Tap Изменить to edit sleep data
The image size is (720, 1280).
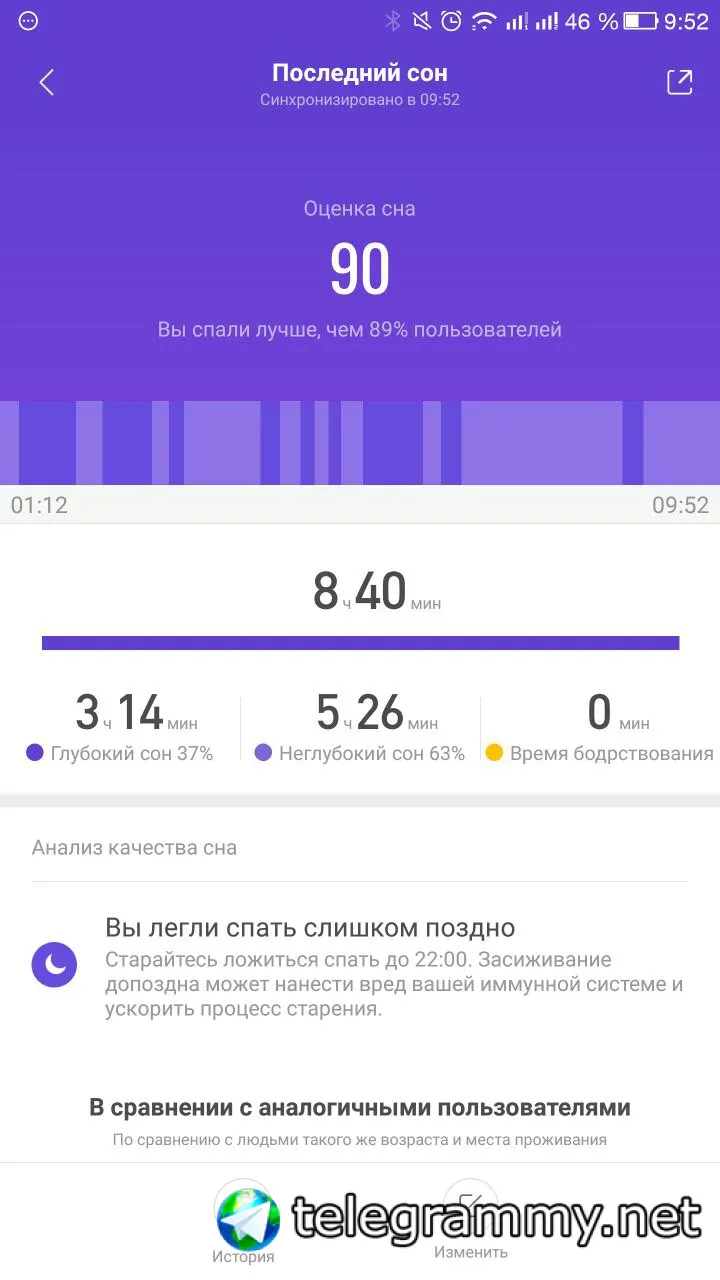coord(470,1222)
